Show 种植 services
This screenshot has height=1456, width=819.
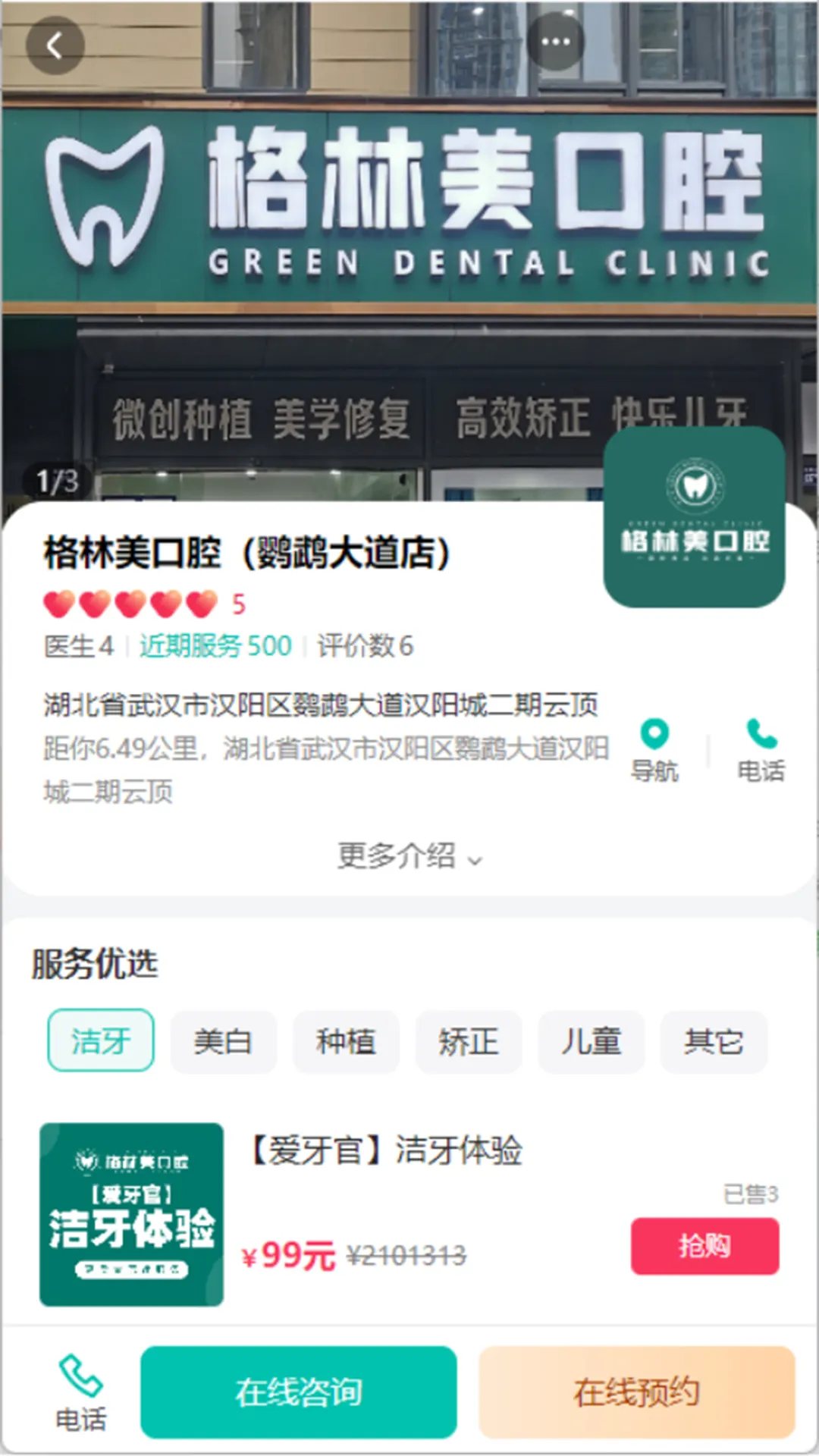[346, 1041]
